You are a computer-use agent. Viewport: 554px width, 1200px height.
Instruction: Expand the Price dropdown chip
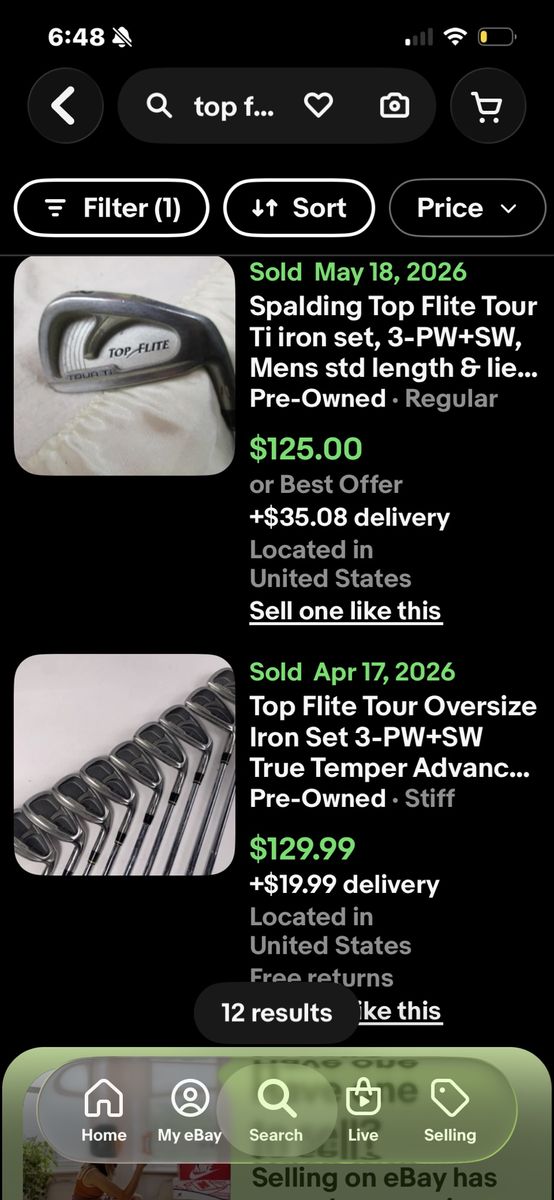coord(469,208)
